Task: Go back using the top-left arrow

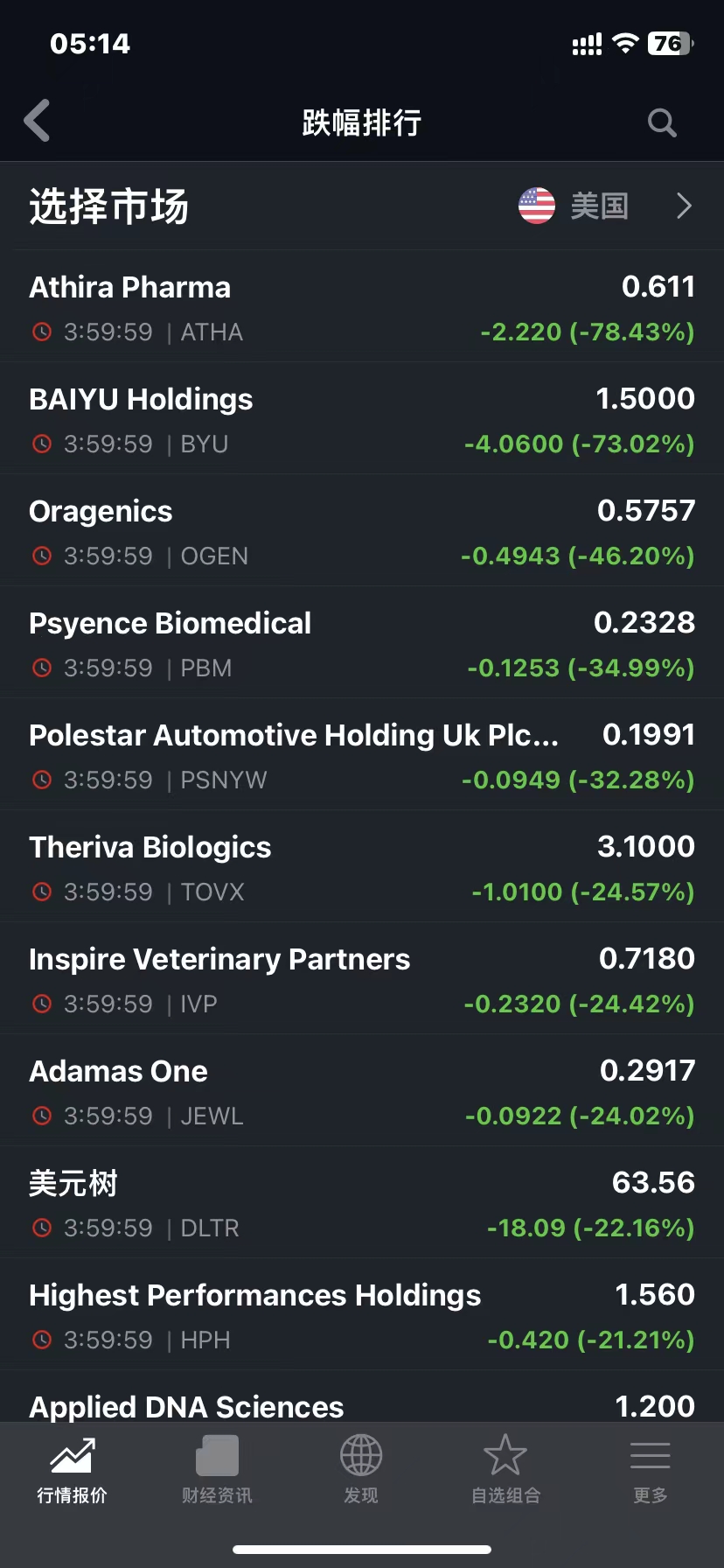Action: 38,121
